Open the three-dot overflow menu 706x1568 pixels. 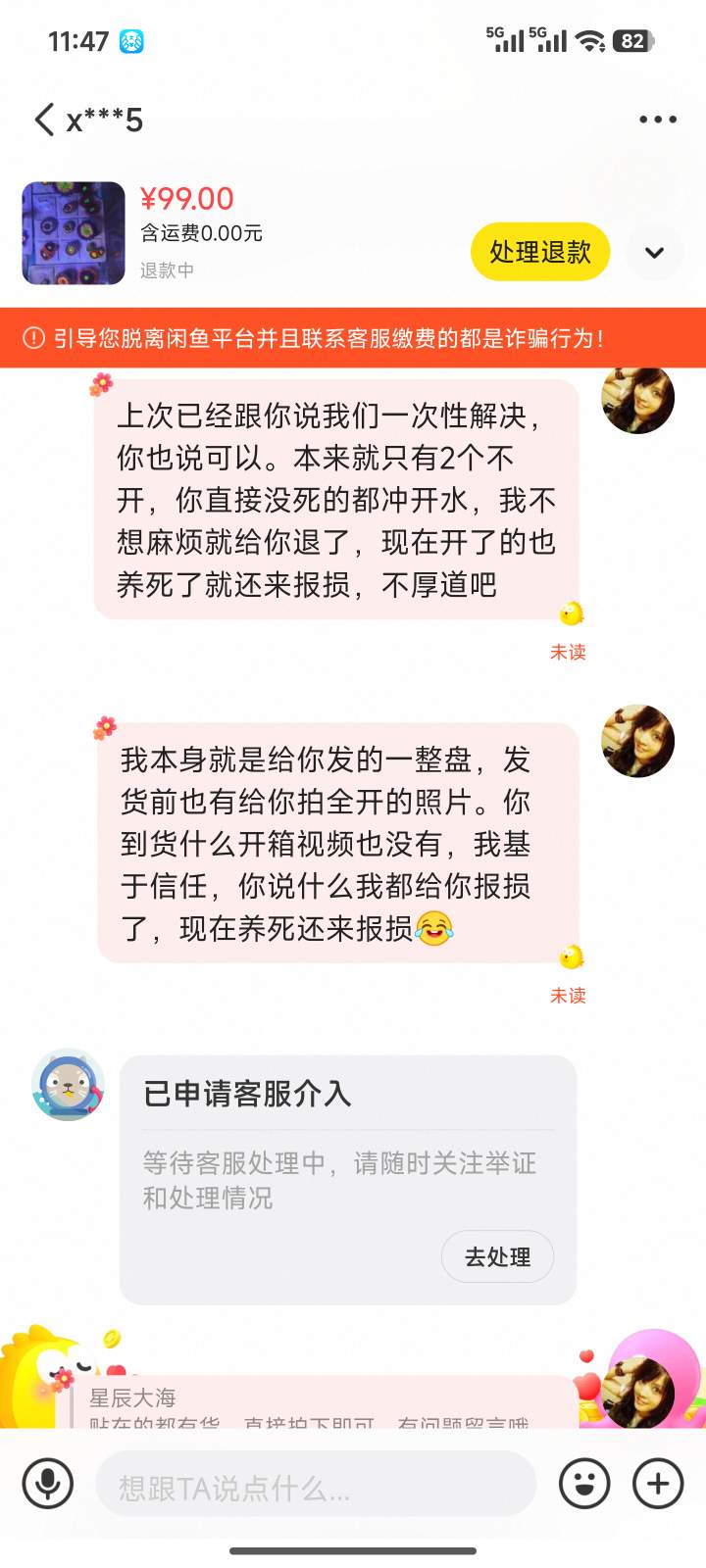(657, 120)
